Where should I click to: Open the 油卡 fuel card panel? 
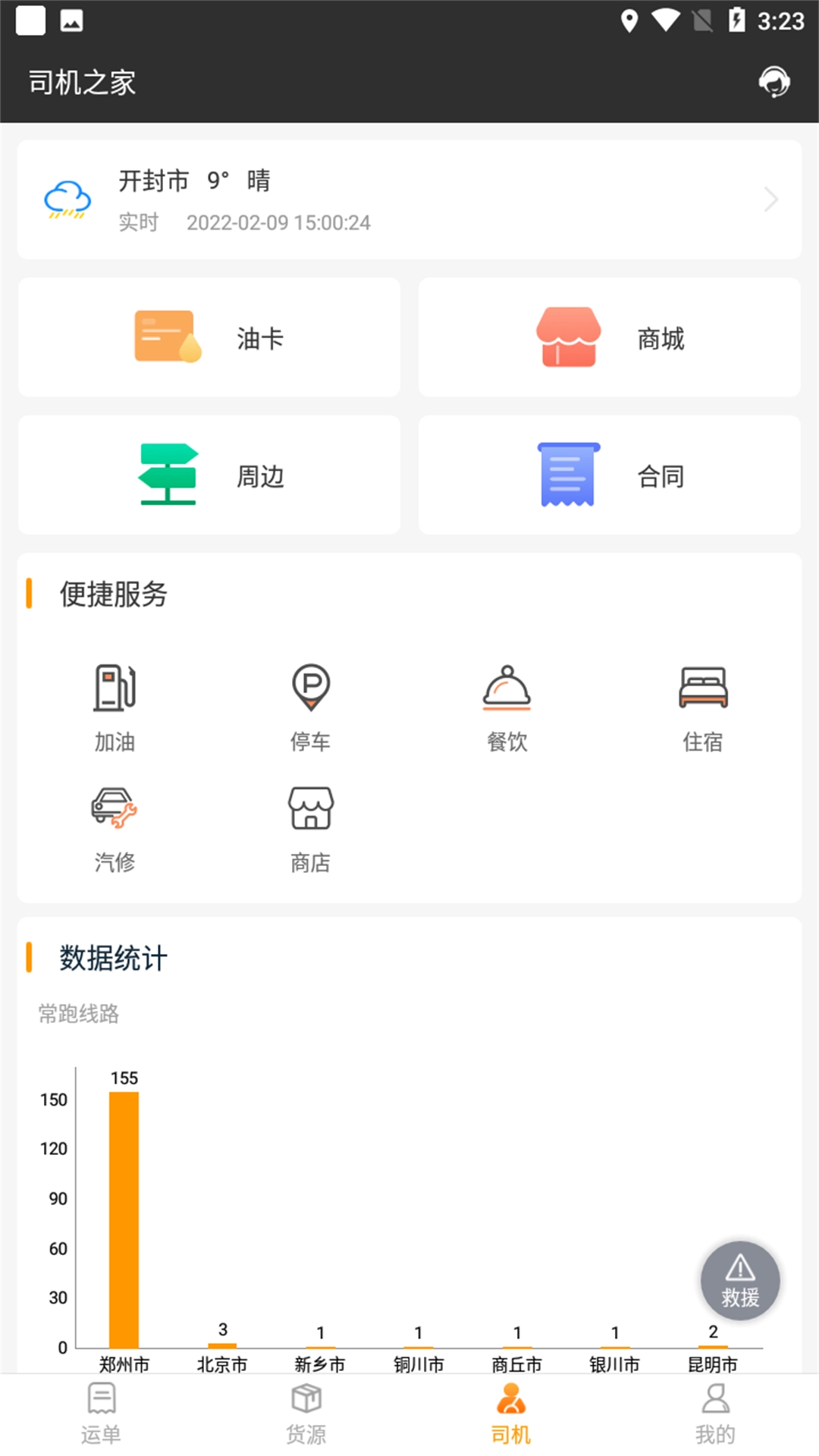click(209, 337)
